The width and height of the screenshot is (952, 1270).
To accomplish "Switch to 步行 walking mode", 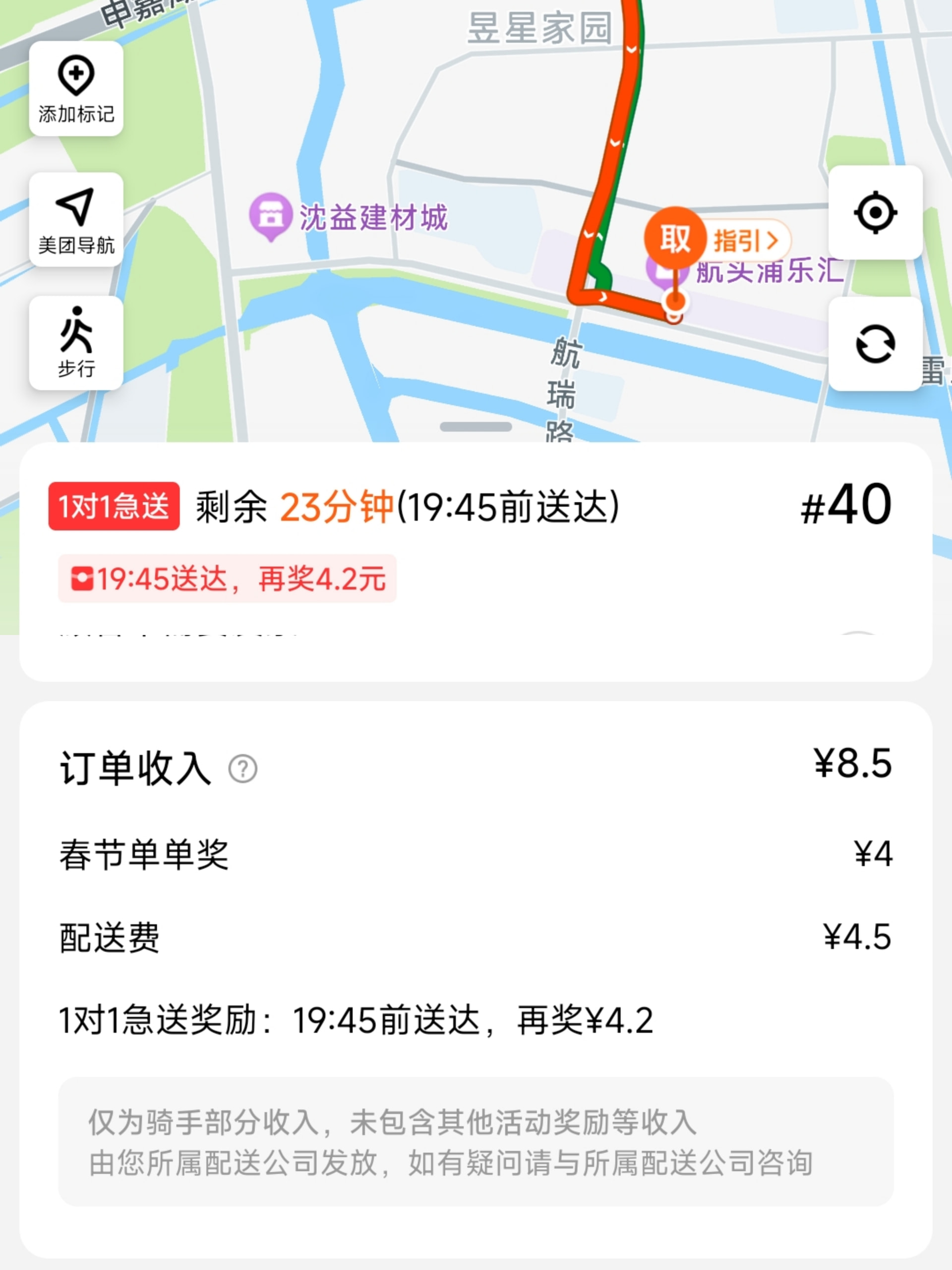I will pos(76,343).
